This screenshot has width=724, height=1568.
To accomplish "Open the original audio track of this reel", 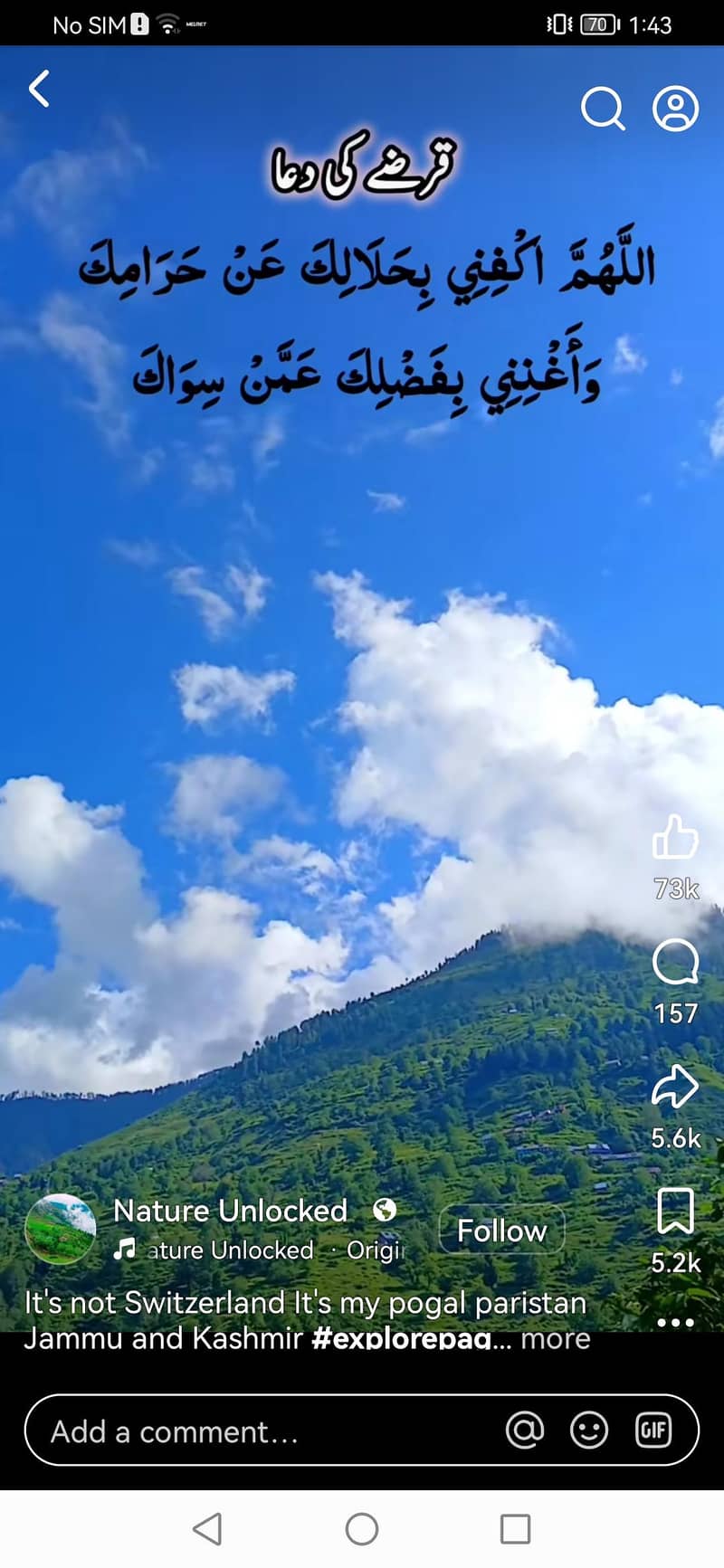I will [262, 1250].
